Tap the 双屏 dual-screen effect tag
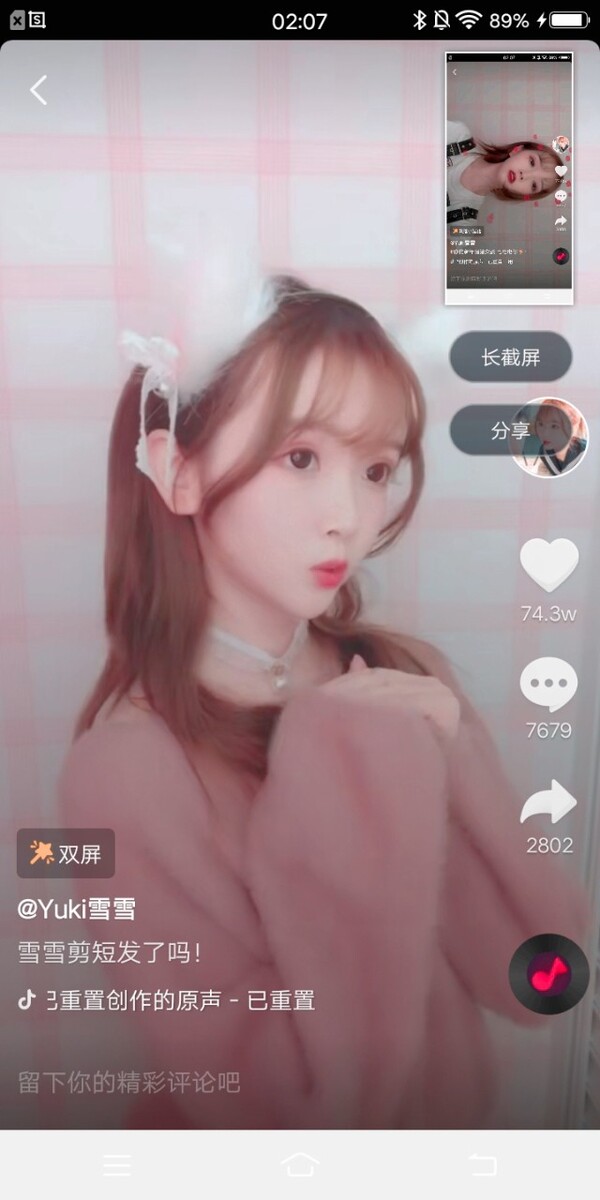Viewport: 600px width, 1200px height. [x=66, y=853]
